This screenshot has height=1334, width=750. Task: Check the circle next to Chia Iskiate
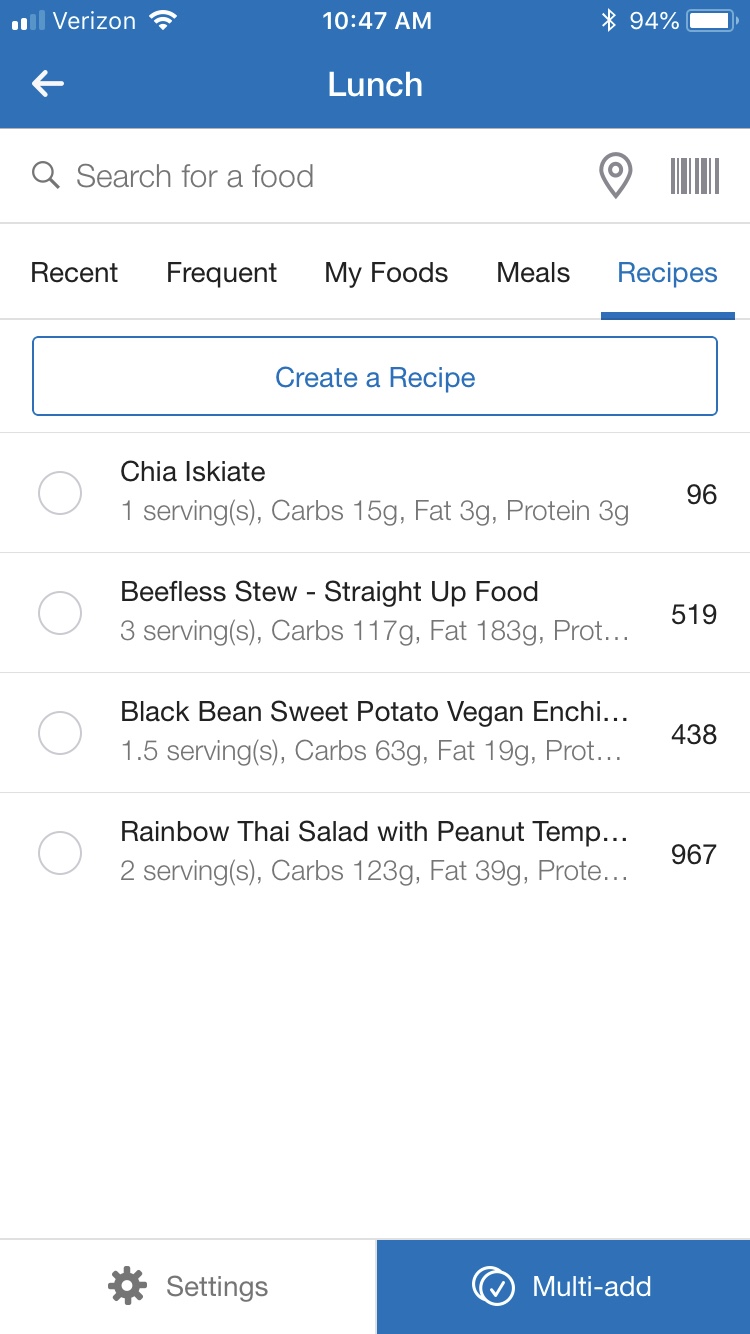tap(60, 493)
